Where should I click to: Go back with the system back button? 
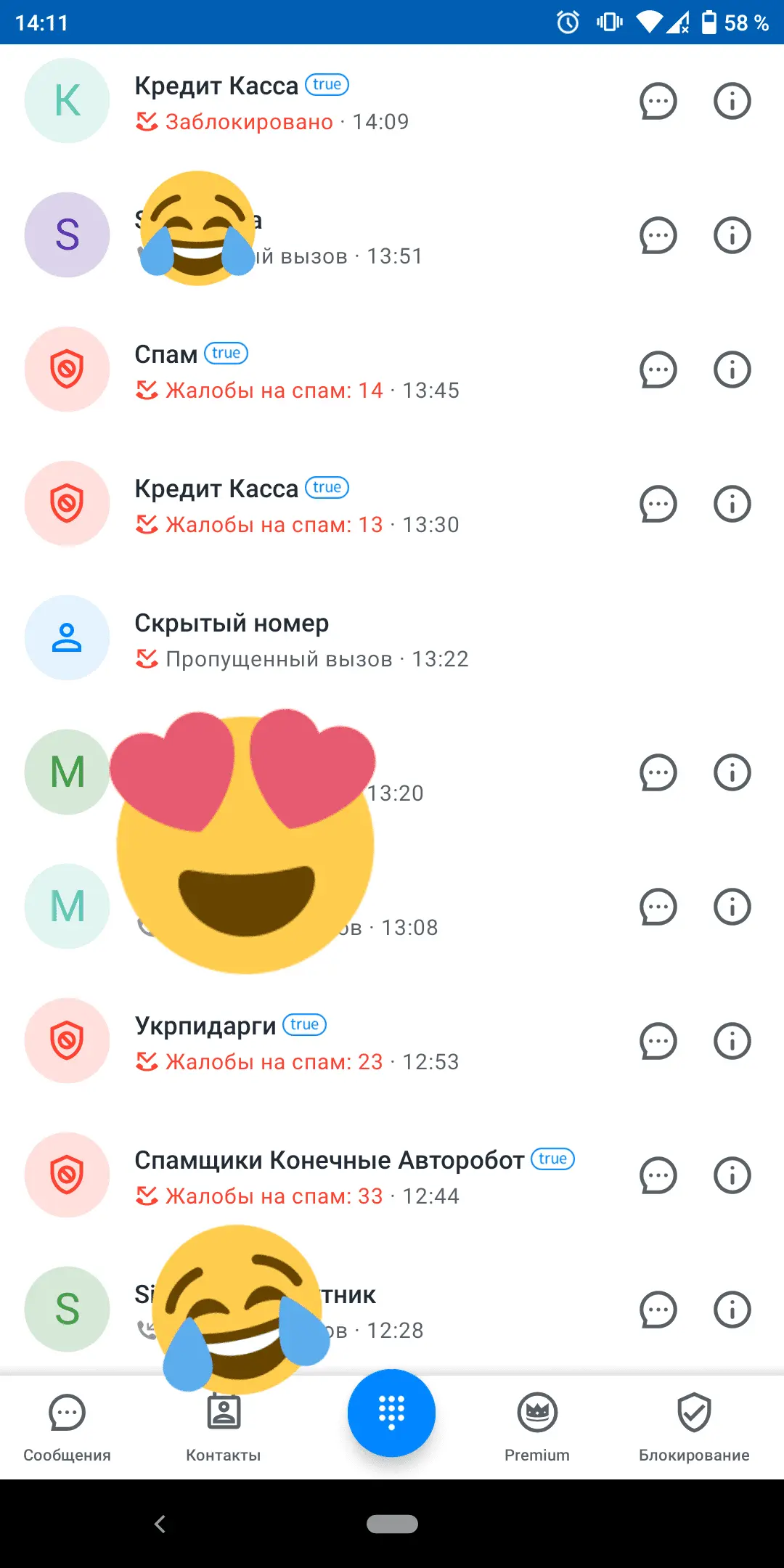[160, 1524]
